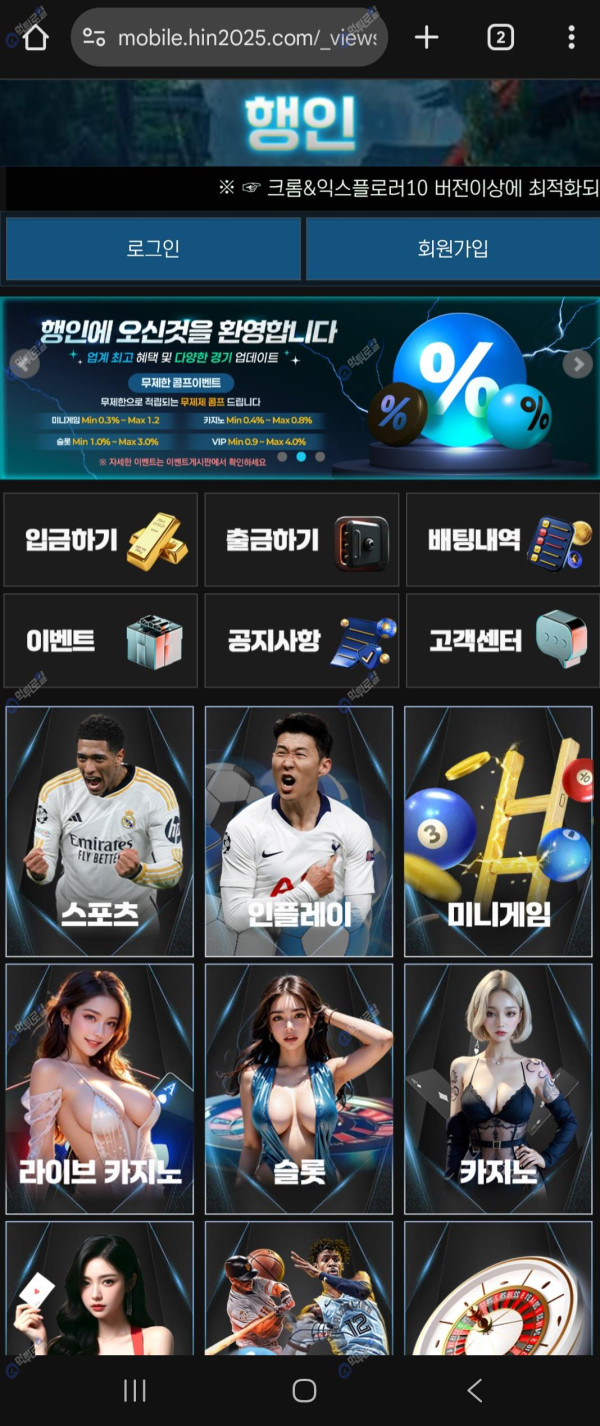Open 고객센터
The width and height of the screenshot is (600, 1426).
[x=502, y=640]
